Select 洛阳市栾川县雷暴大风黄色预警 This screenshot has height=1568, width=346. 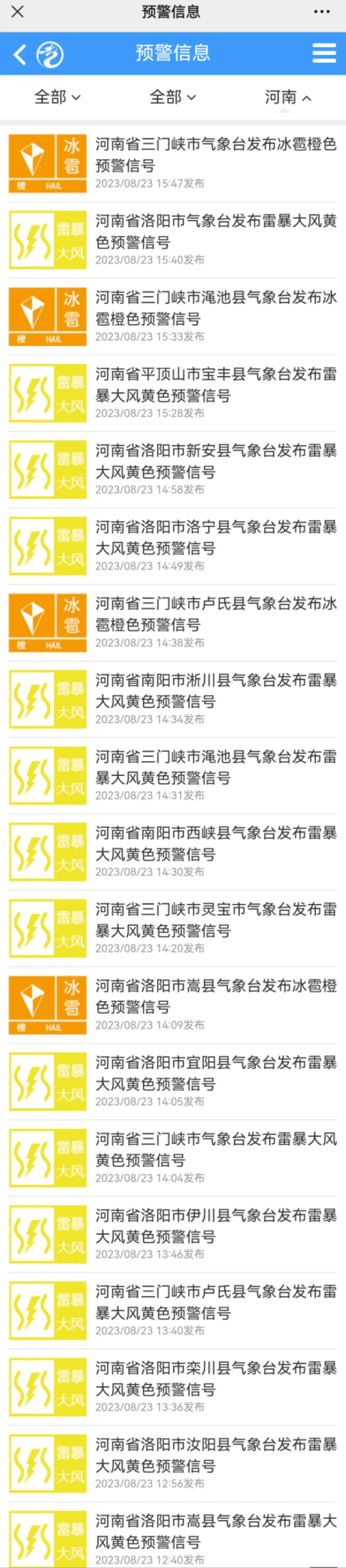coord(216,1378)
